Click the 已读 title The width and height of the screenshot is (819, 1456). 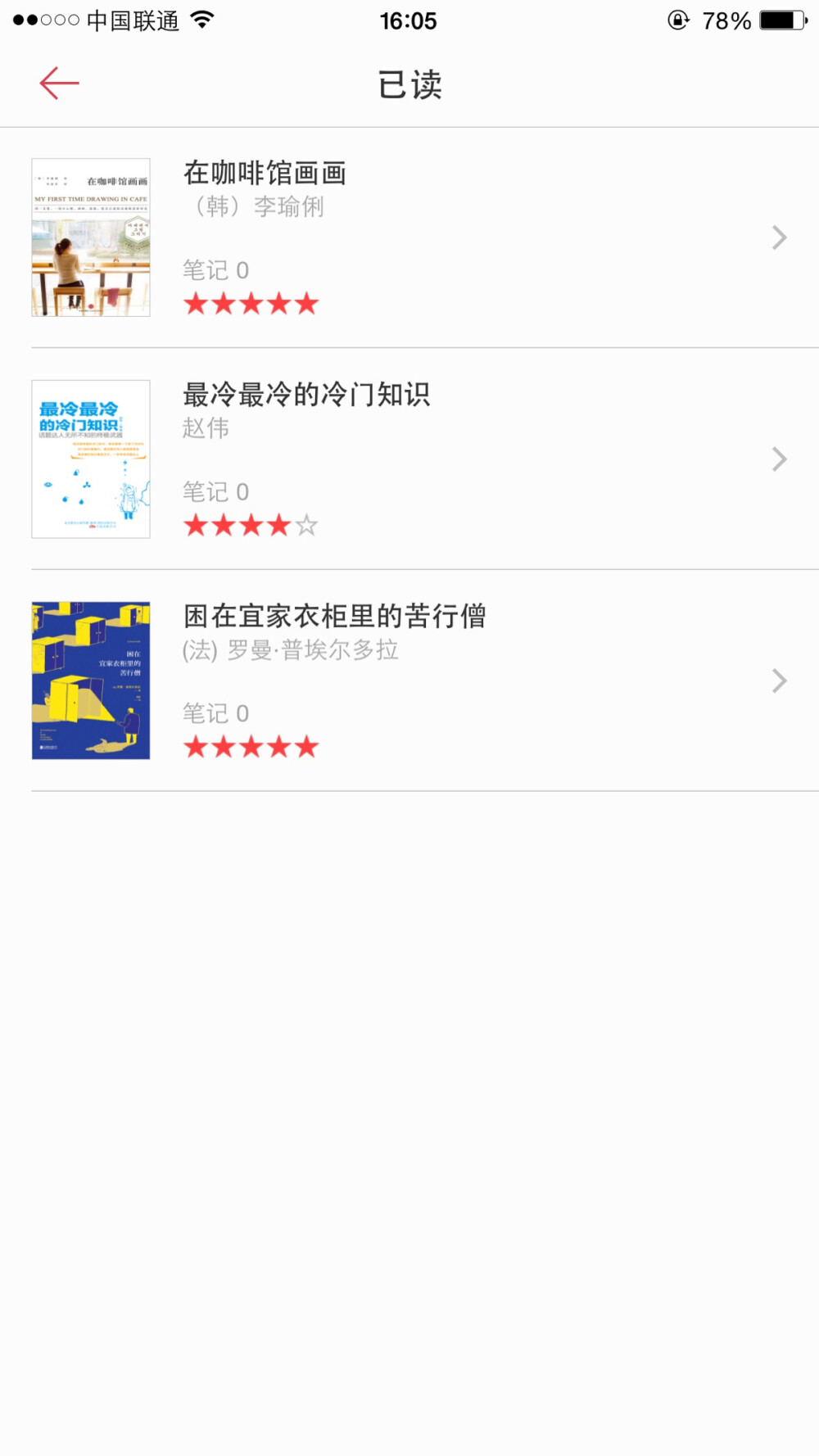click(409, 85)
